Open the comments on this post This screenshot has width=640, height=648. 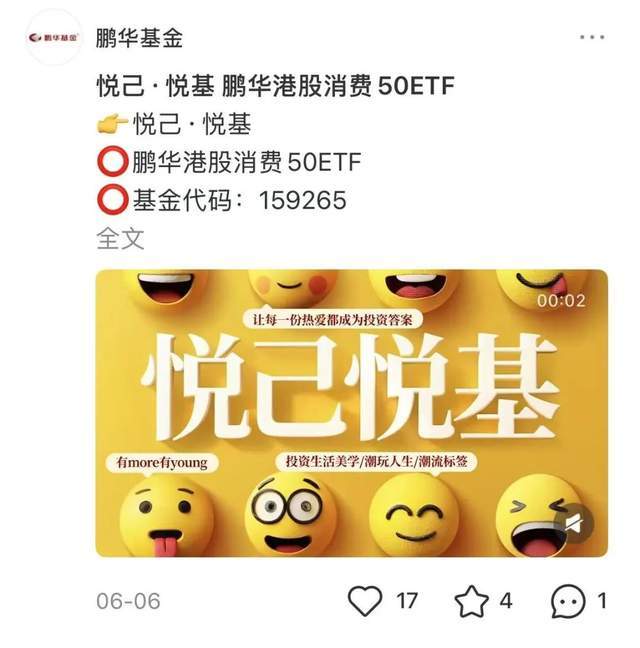[567, 601]
